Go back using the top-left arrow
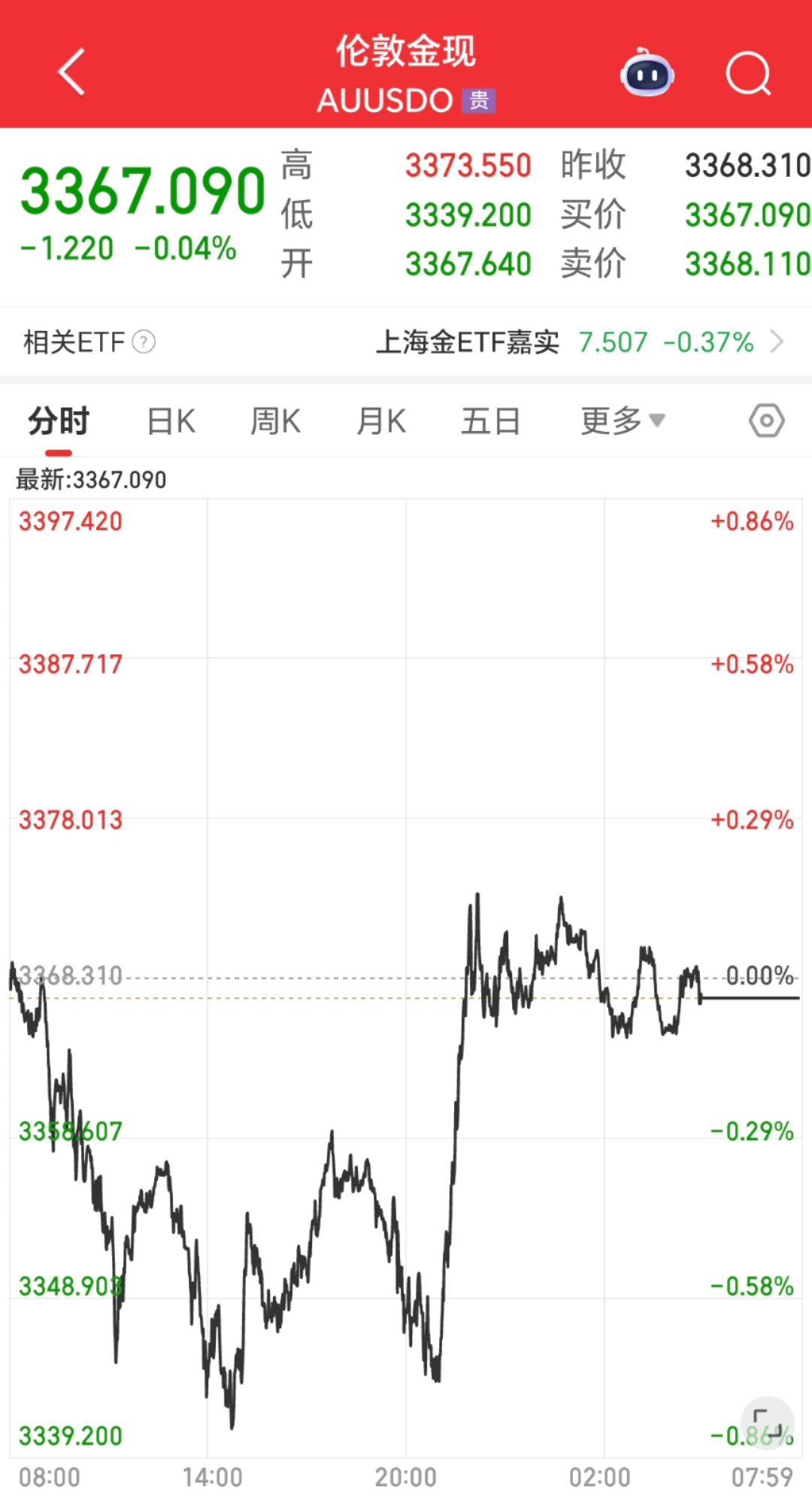 pyautogui.click(x=71, y=73)
